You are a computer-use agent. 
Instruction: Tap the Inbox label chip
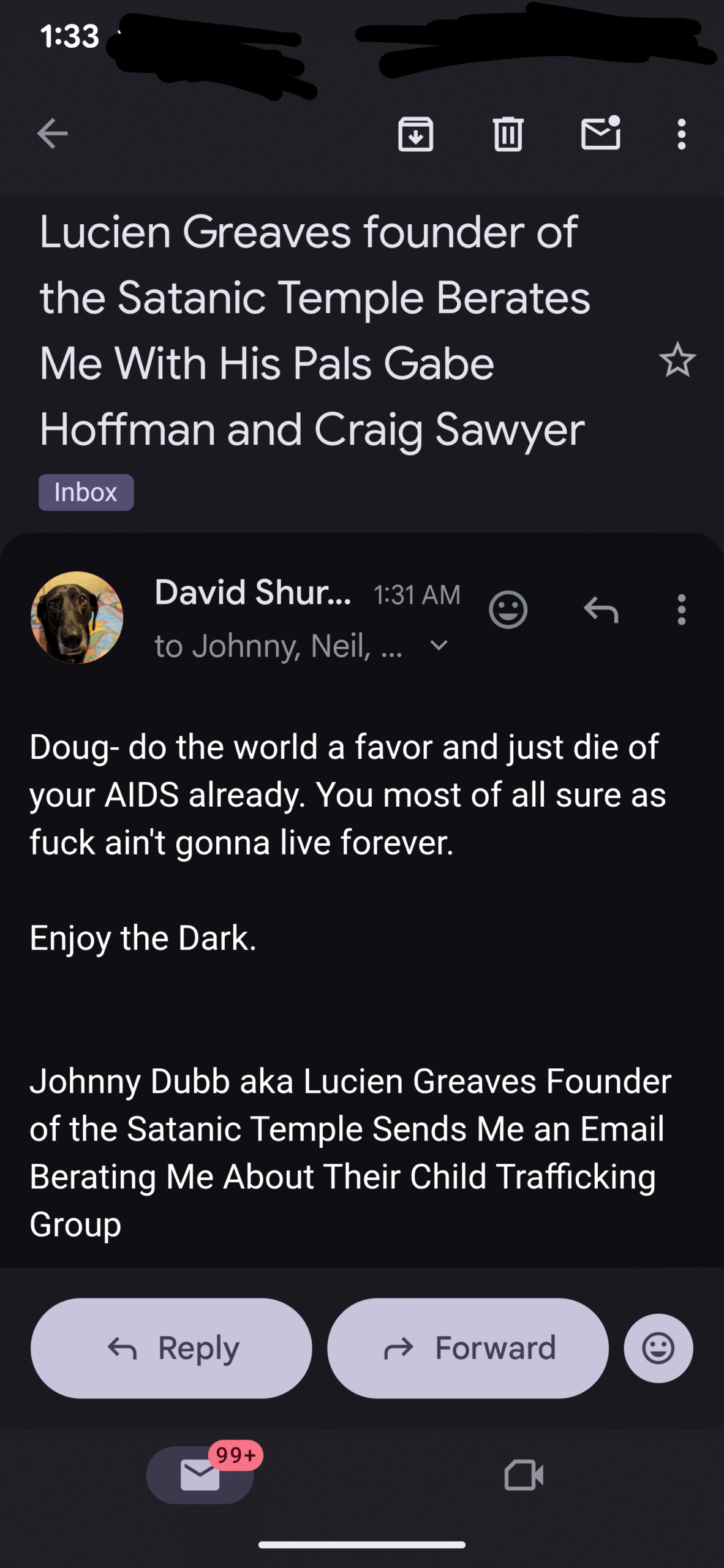coord(86,492)
